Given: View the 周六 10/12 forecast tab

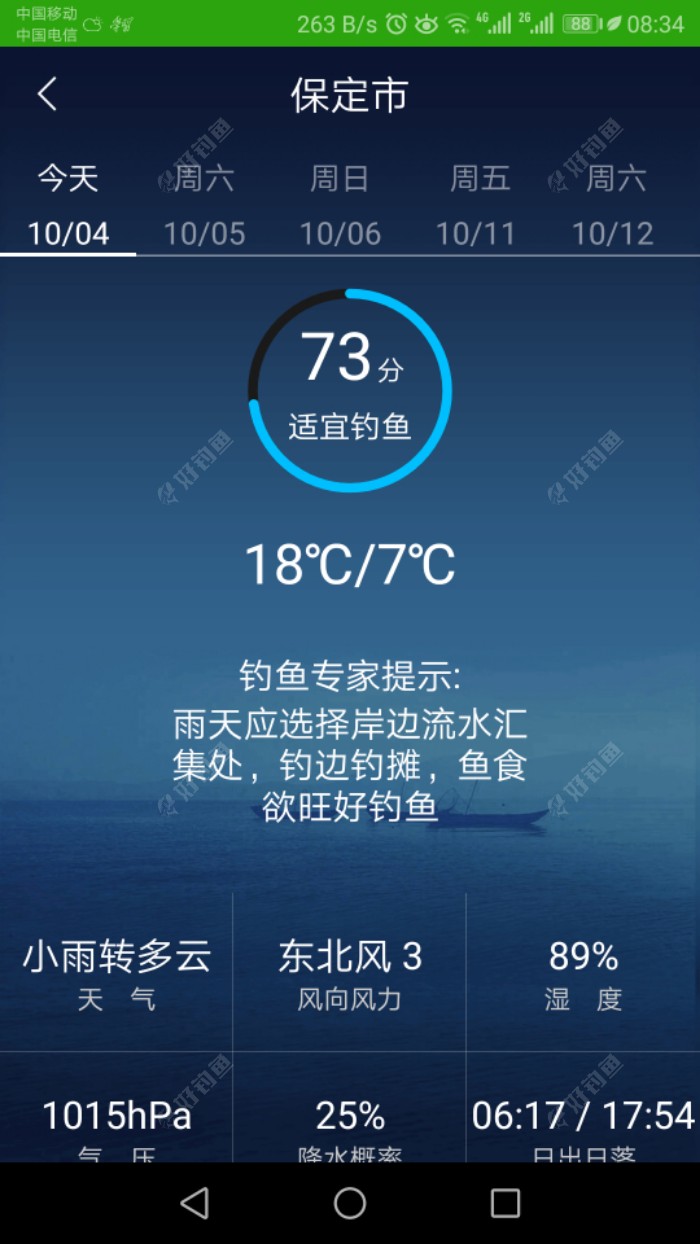Looking at the screenshot, I should pos(612,206).
